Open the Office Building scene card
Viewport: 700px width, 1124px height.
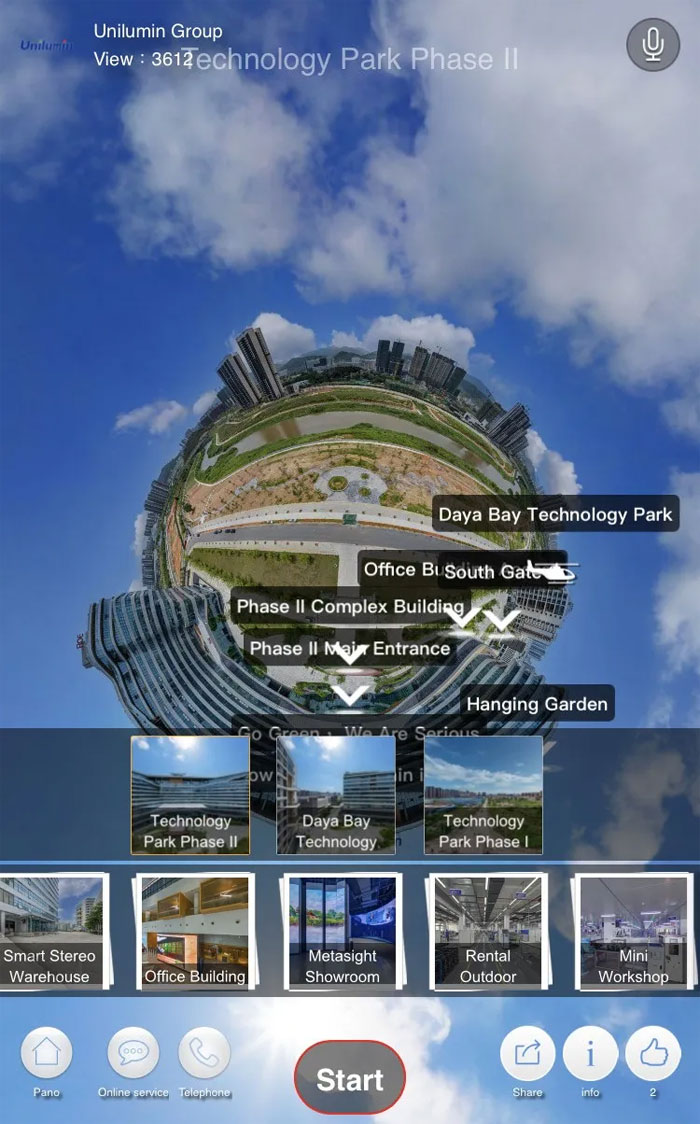pyautogui.click(x=195, y=931)
